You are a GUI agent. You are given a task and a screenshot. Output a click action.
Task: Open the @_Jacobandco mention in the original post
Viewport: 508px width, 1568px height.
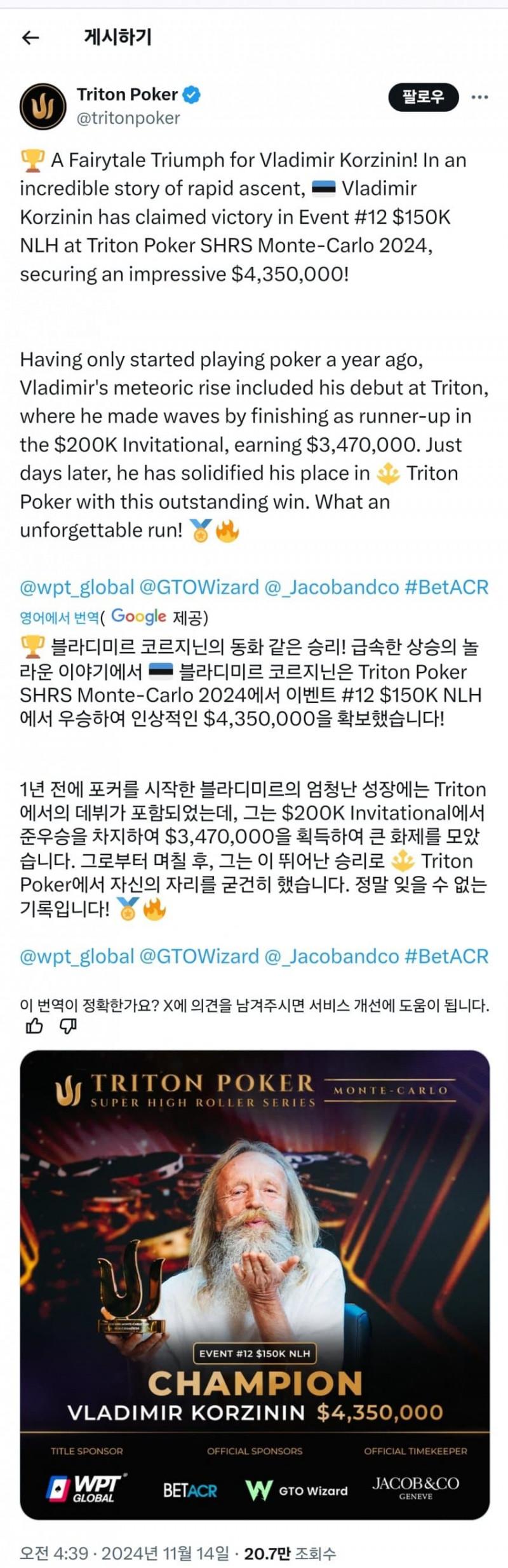[x=331, y=587]
